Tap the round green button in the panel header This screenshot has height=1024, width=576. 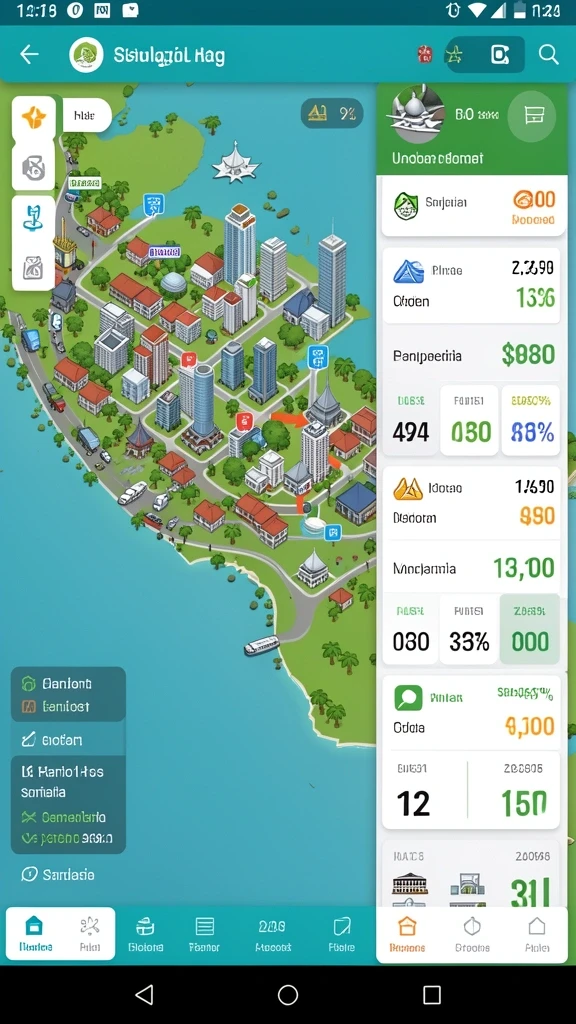pos(534,115)
